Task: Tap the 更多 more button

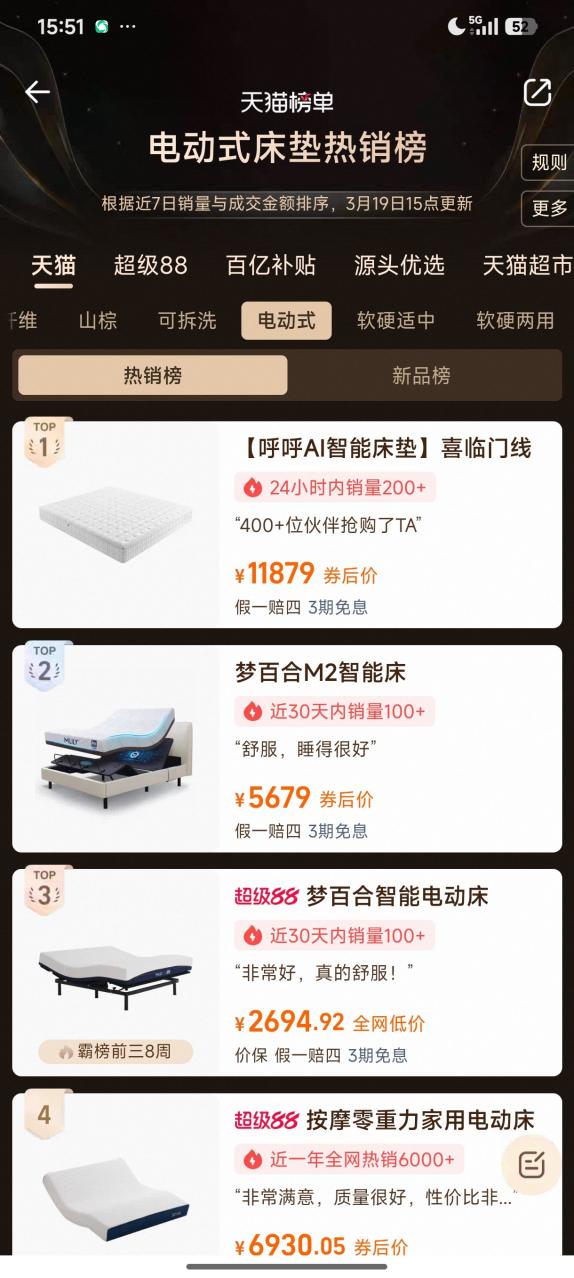Action: pyautogui.click(x=549, y=209)
